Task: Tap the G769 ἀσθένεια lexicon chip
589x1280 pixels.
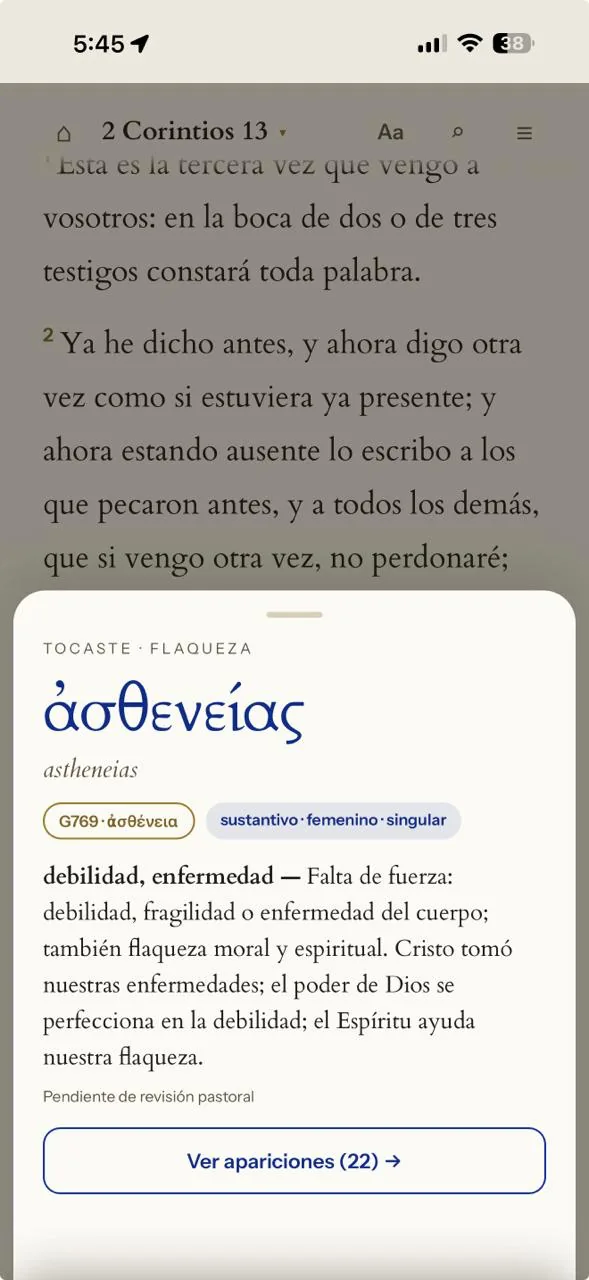Action: point(119,821)
